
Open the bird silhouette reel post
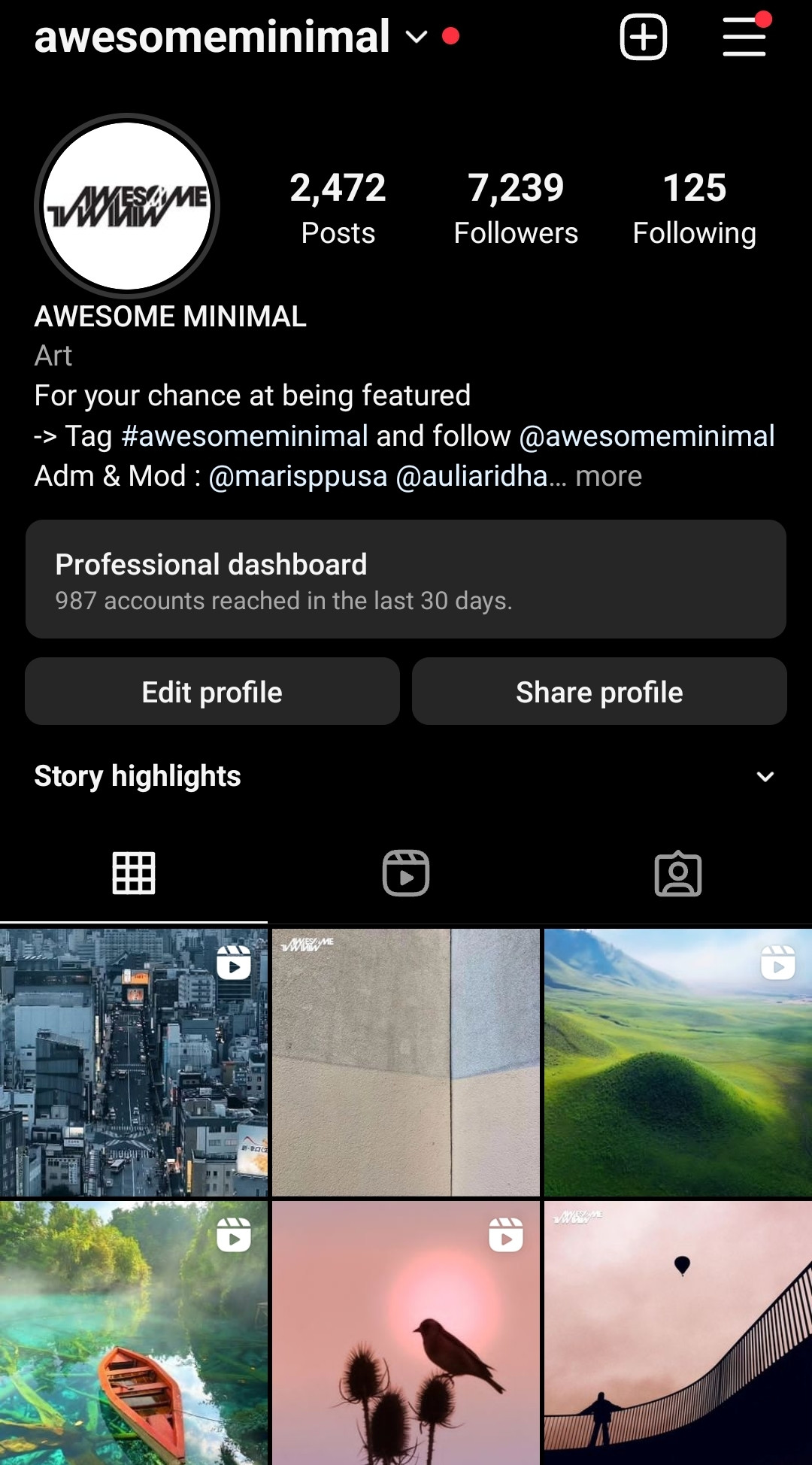(x=406, y=1333)
